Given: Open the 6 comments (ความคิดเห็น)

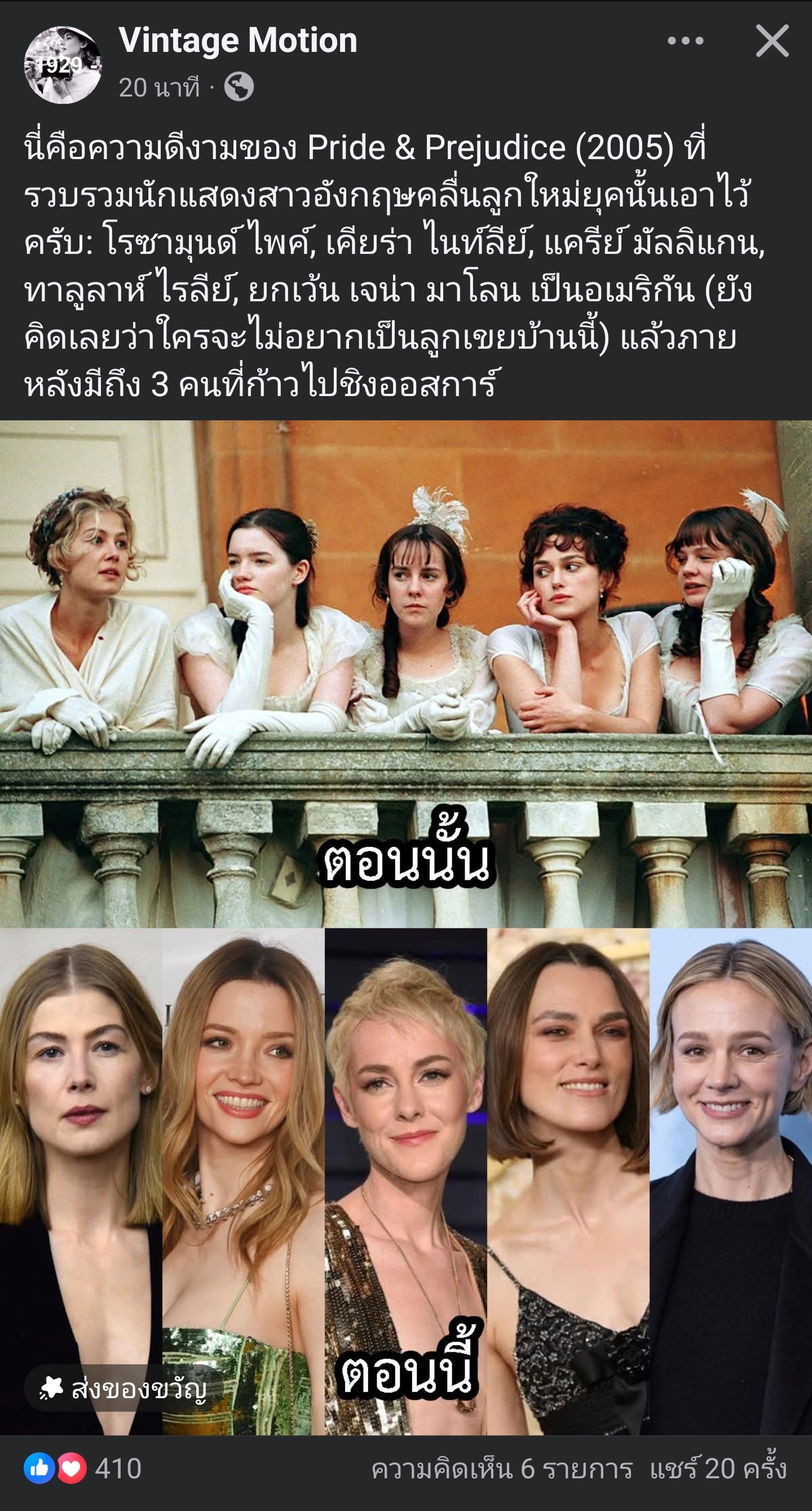Looking at the screenshot, I should point(501,1469).
